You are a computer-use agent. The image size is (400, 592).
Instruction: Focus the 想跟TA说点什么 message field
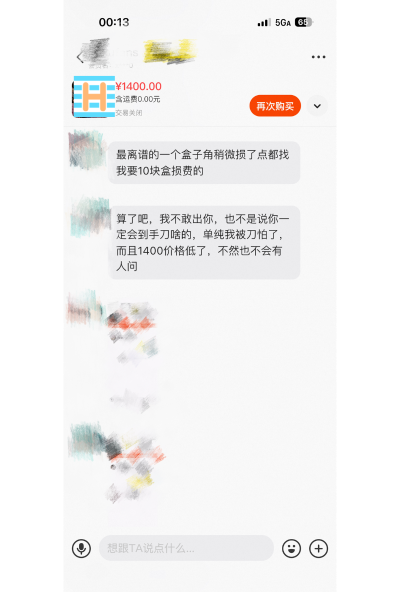(186, 548)
